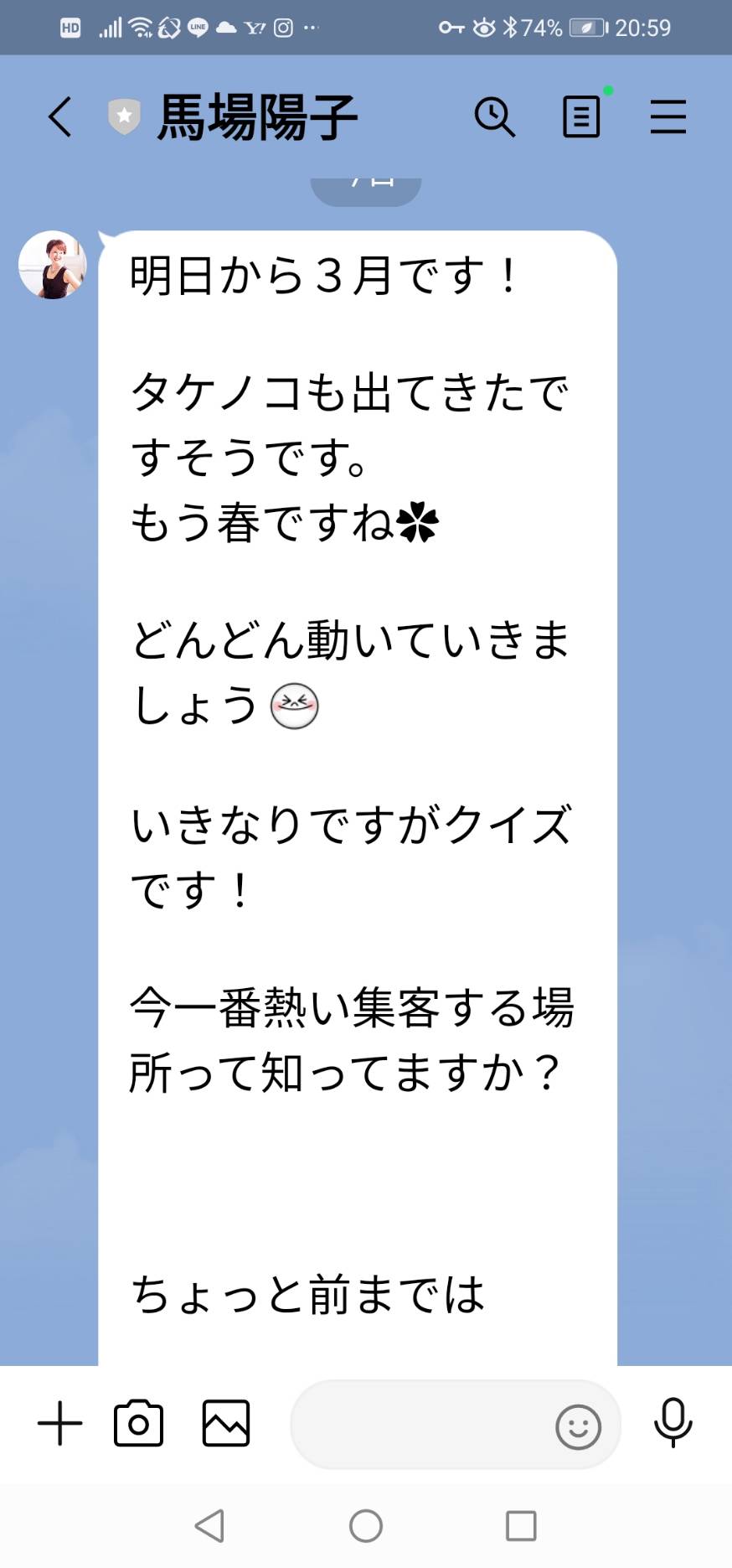Record a voice message
732x1568 pixels.
(673, 1423)
